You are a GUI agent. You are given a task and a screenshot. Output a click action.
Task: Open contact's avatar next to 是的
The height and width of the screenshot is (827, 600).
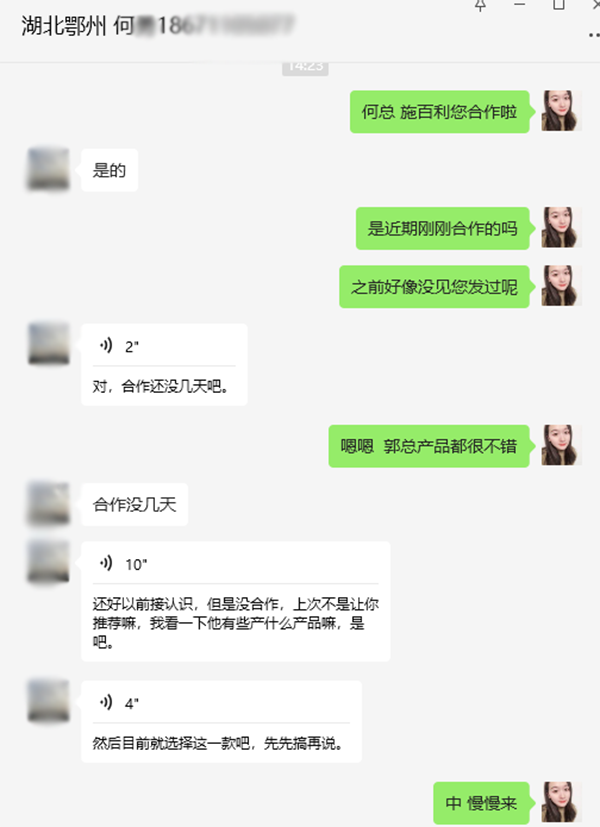tap(49, 169)
